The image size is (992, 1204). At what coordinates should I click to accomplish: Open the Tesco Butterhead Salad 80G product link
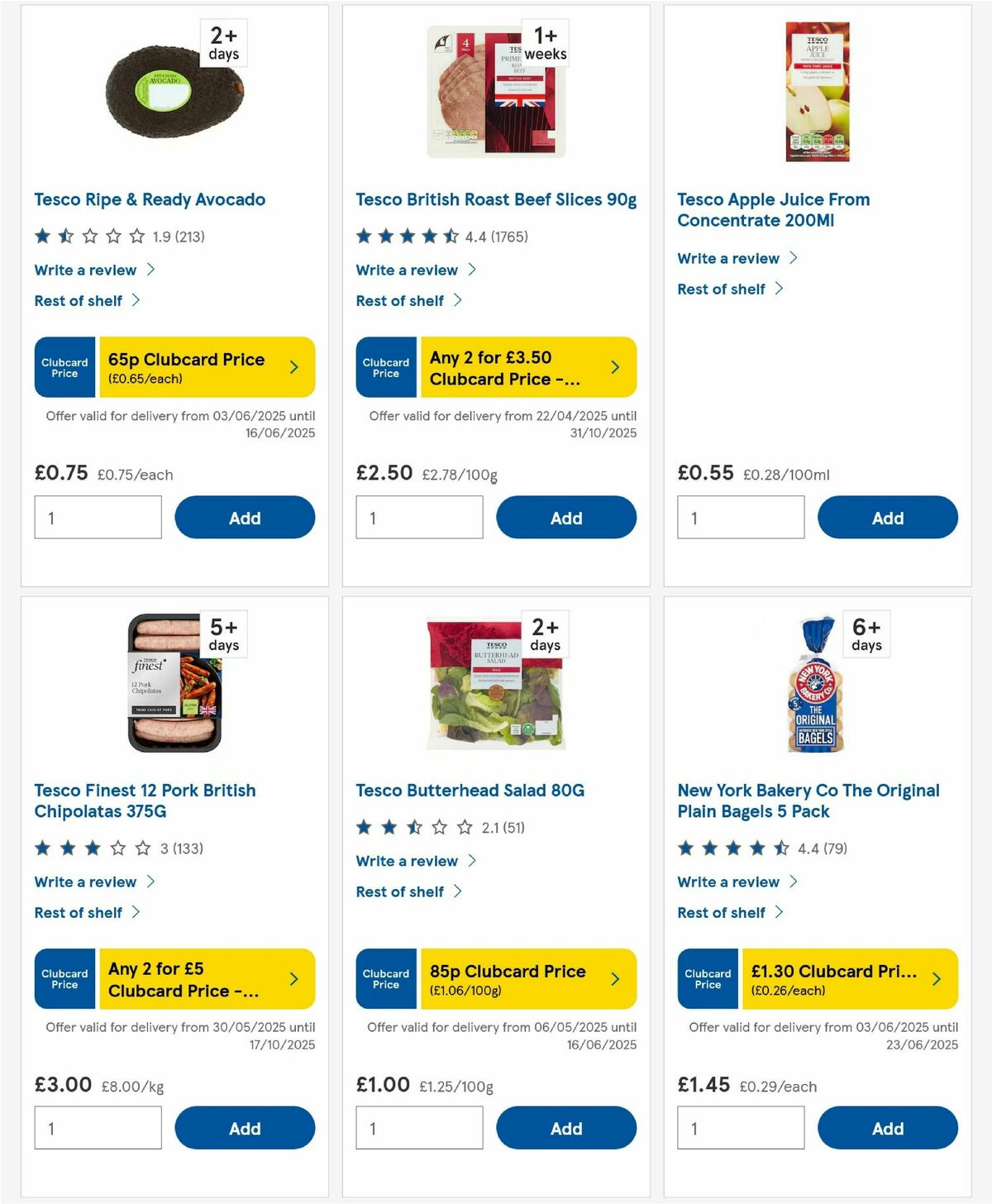coord(469,790)
